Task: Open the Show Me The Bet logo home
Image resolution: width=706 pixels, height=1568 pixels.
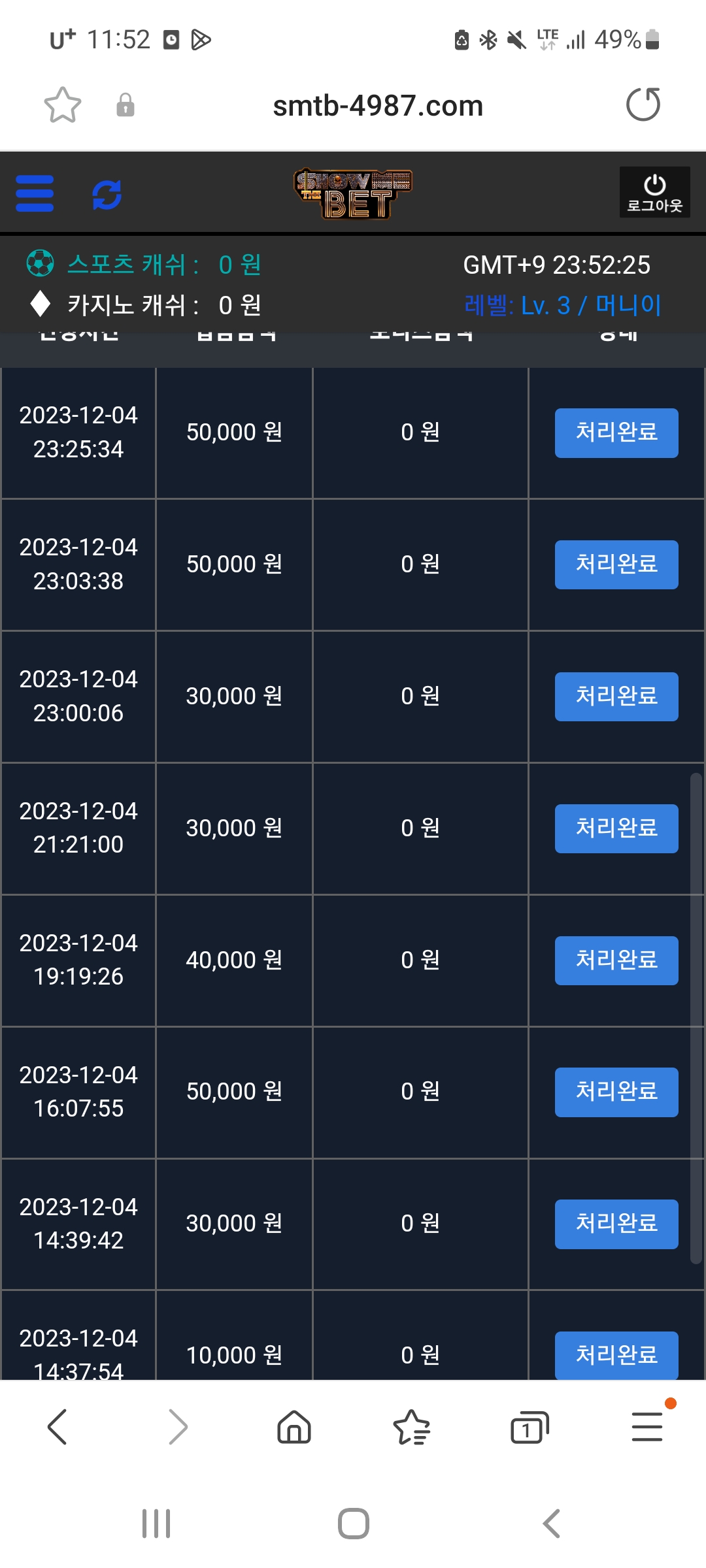Action: (353, 193)
